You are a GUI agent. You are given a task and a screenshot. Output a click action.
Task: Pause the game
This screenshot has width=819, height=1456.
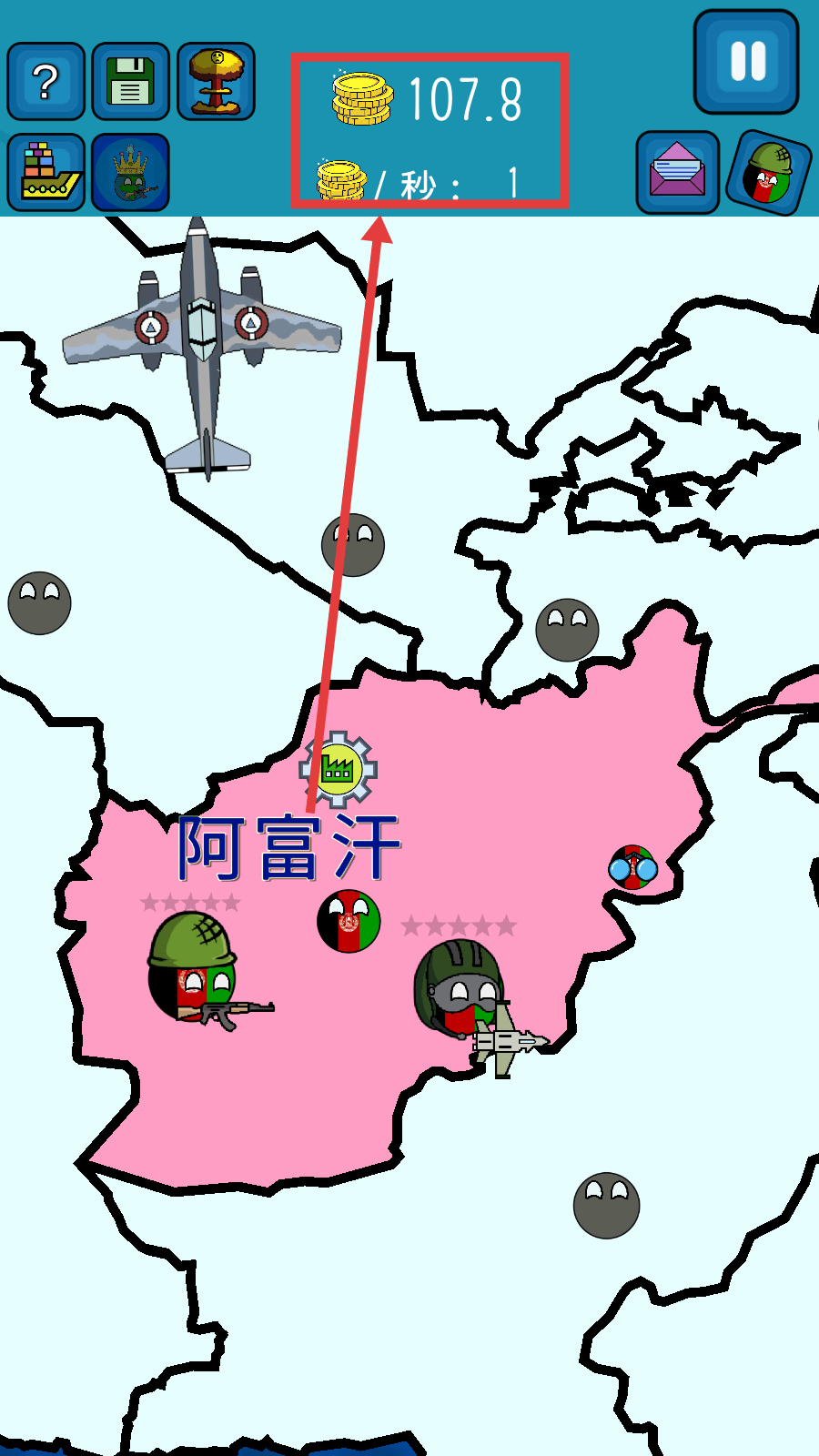click(746, 62)
